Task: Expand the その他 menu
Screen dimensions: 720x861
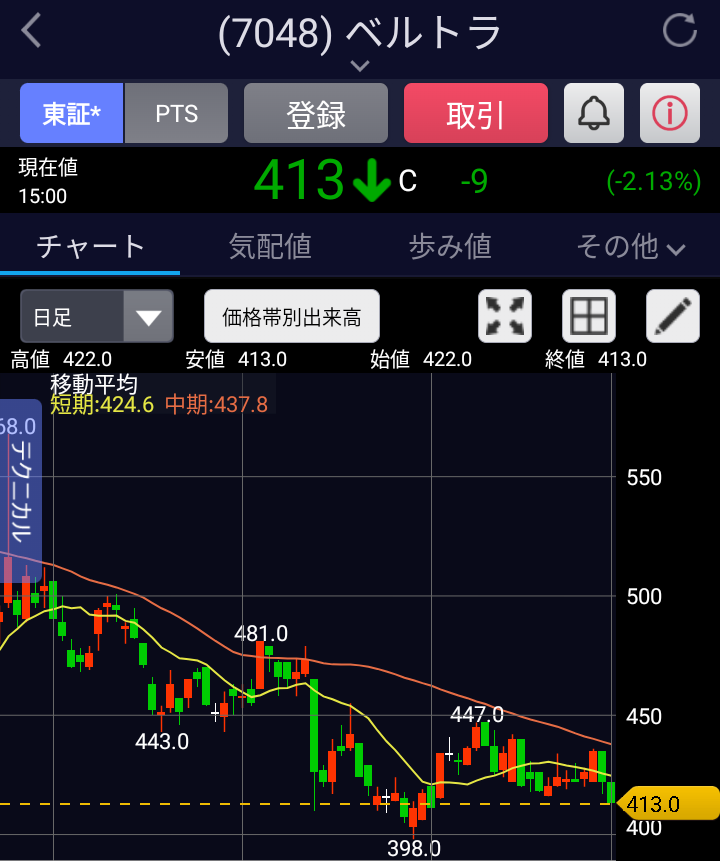Action: click(x=630, y=246)
